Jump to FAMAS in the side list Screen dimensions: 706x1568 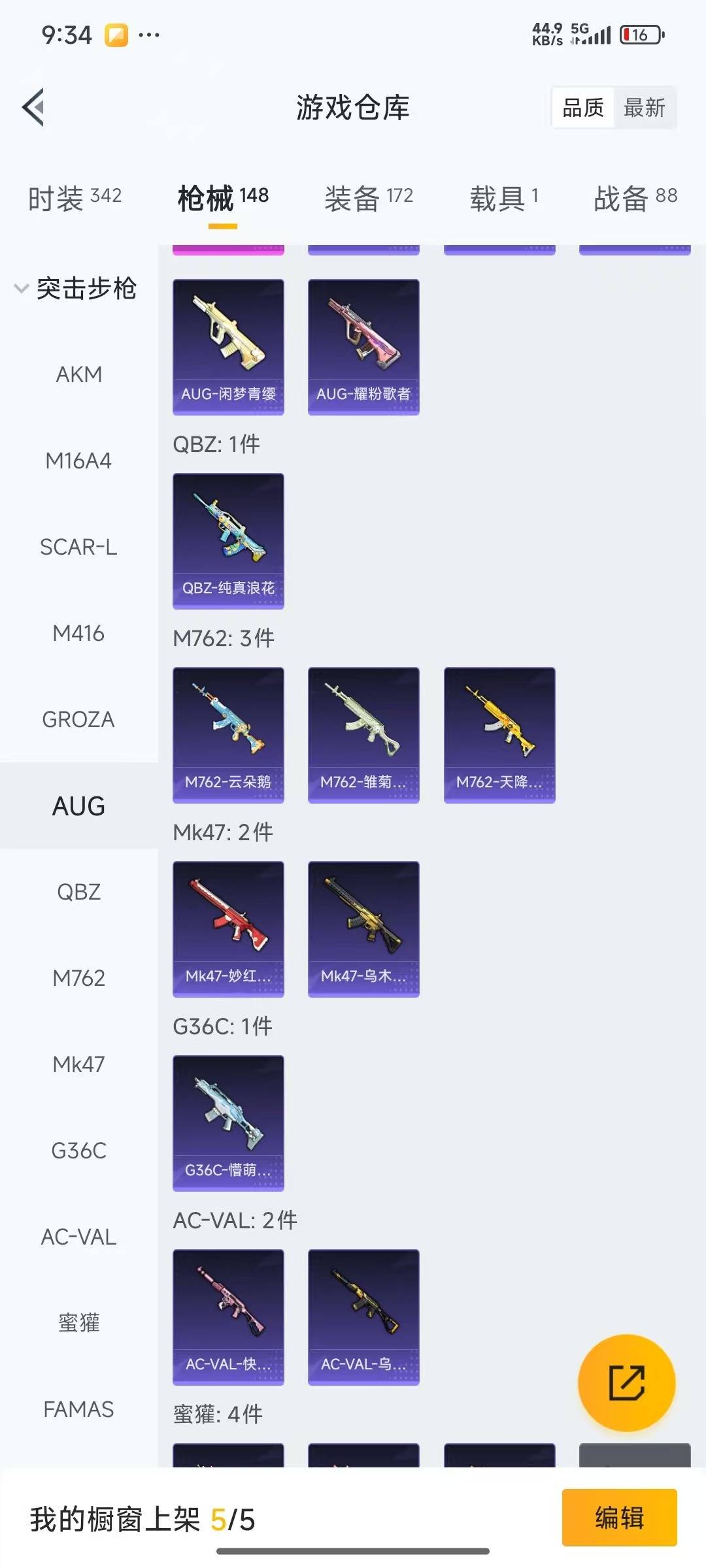78,1409
